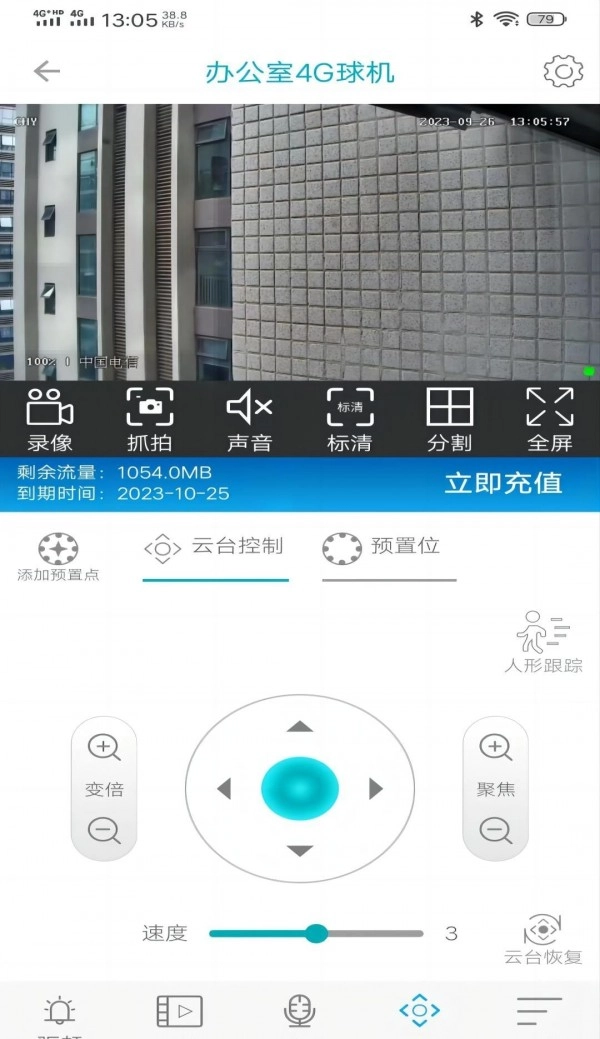The image size is (600, 1039).
Task: Change video quality via 标清
Action: (x=349, y=419)
